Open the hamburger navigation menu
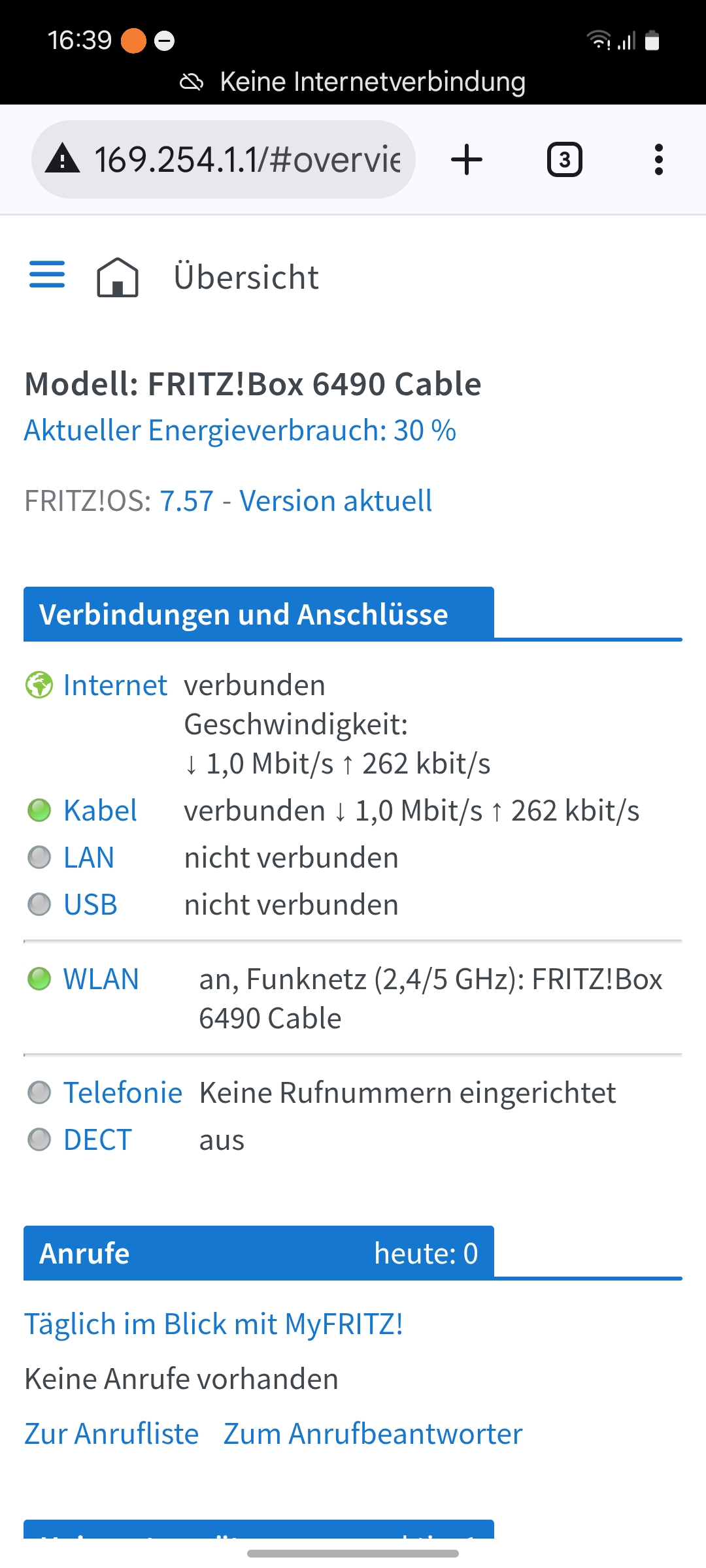The image size is (706, 1568). (x=47, y=274)
